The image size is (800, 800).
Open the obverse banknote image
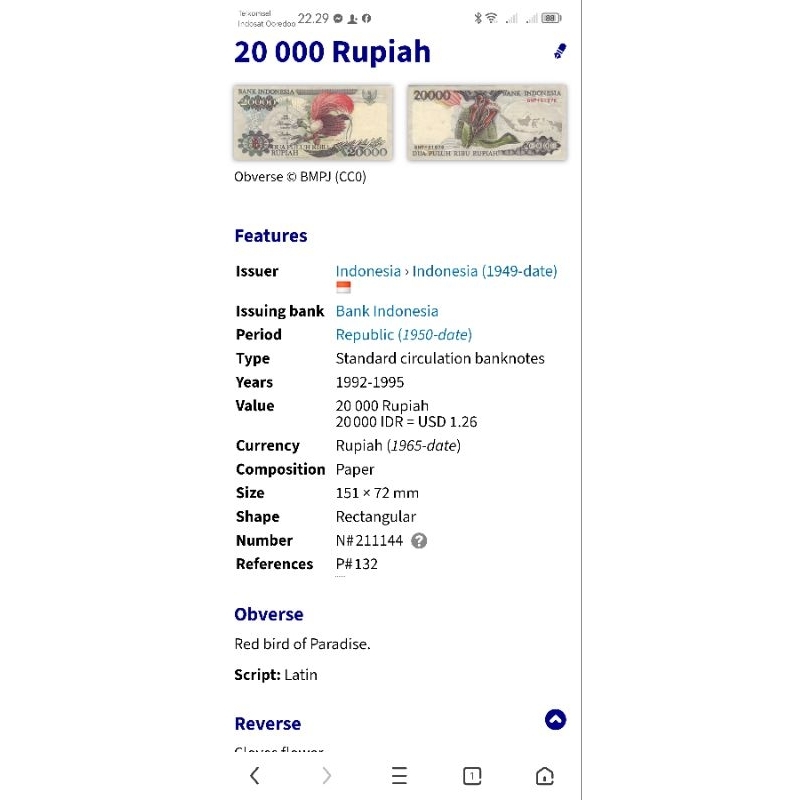313,122
